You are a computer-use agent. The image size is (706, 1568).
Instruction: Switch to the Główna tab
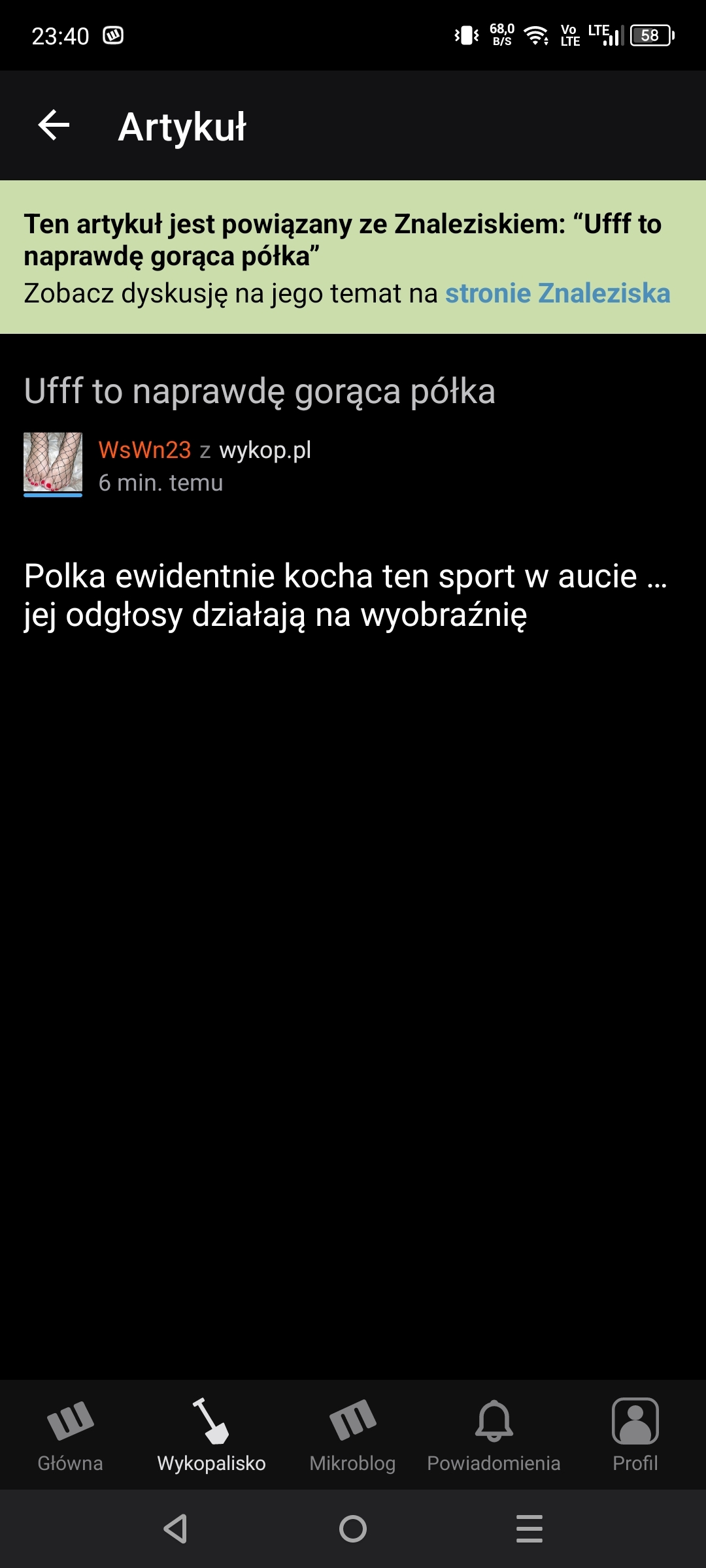71,1436
